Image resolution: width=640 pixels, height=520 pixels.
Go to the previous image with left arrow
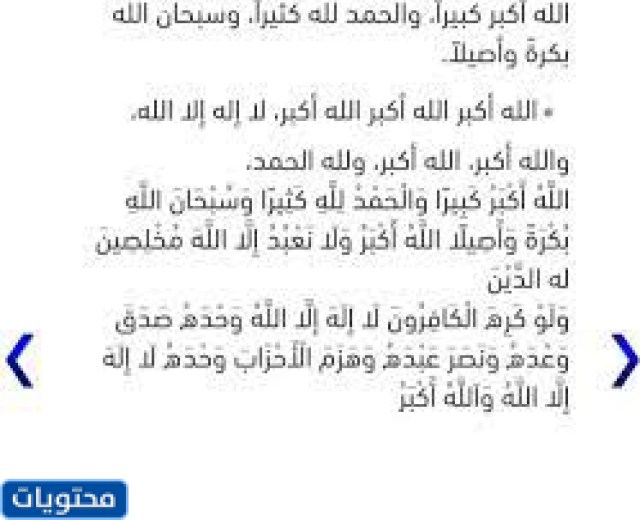click(x=18, y=360)
